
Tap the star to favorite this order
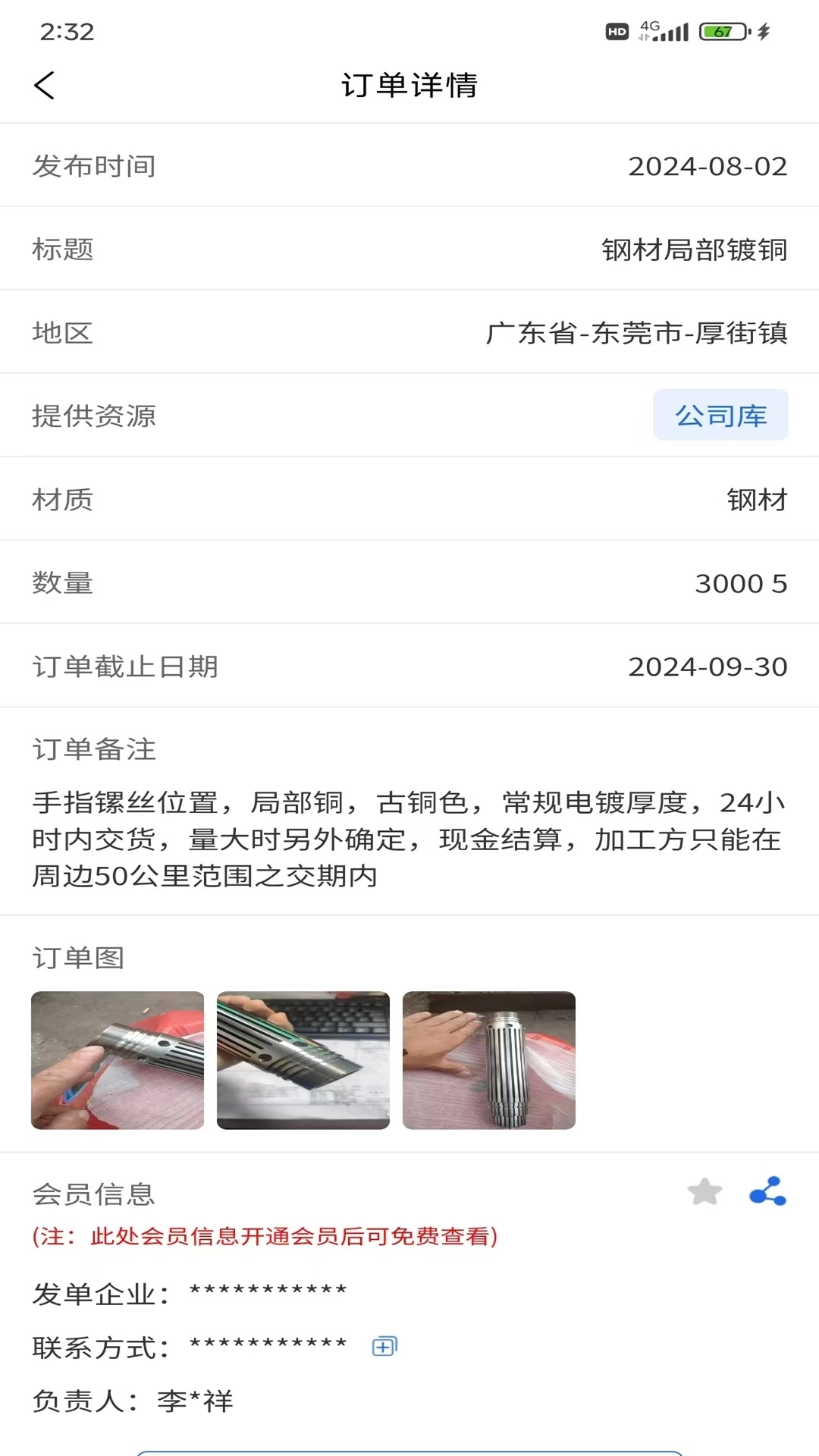tap(704, 1192)
